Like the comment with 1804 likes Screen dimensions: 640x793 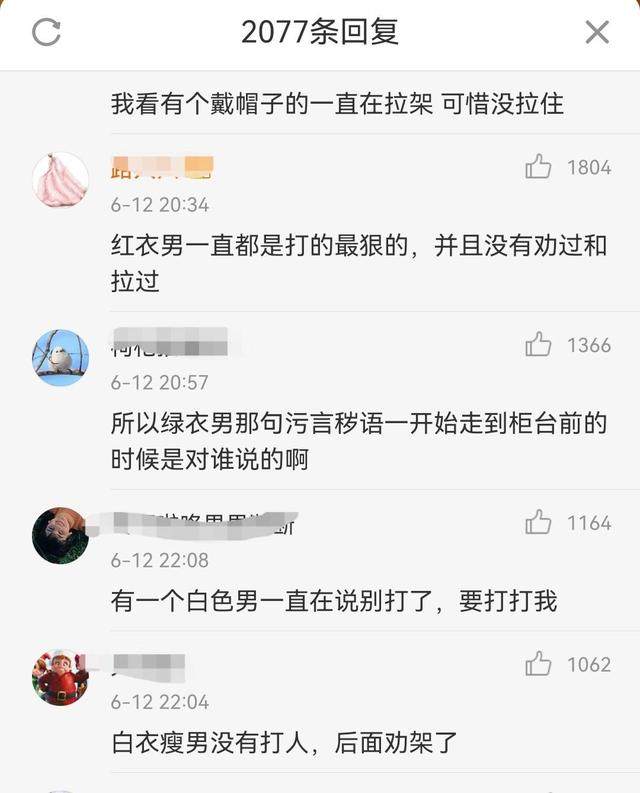tap(539, 167)
